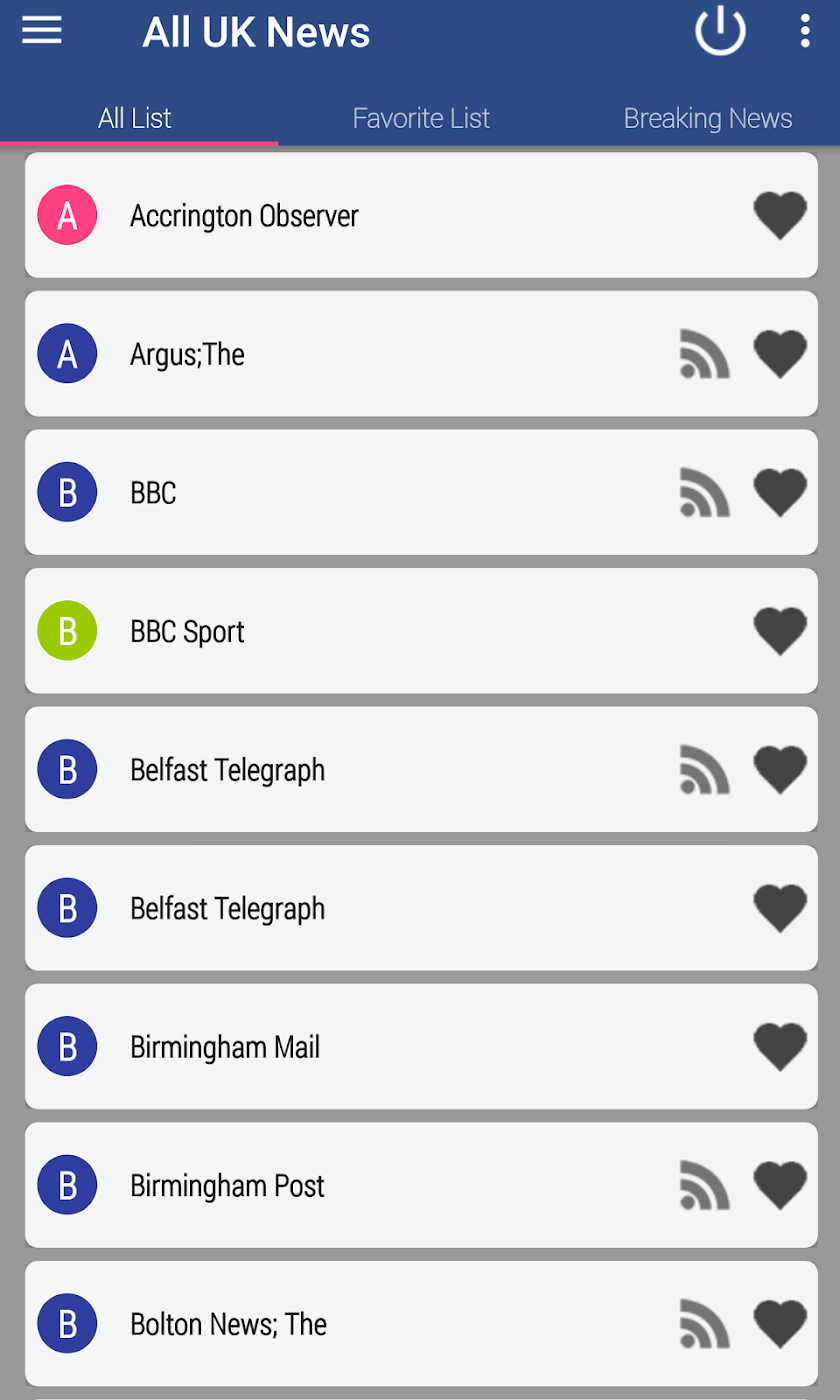Image resolution: width=840 pixels, height=1400 pixels.
Task: Open BBC Sport
Action: pos(187,632)
